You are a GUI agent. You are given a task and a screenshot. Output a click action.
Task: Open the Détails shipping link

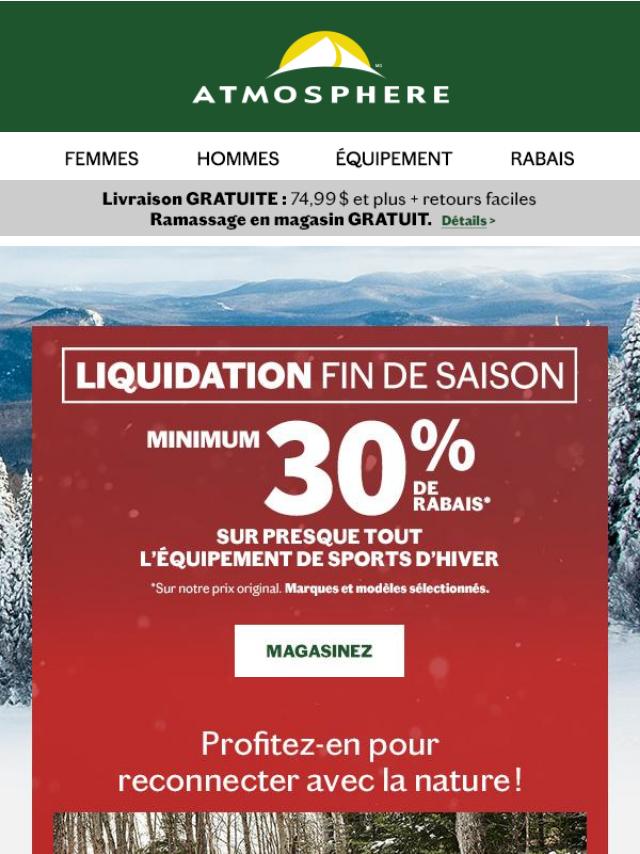(467, 220)
